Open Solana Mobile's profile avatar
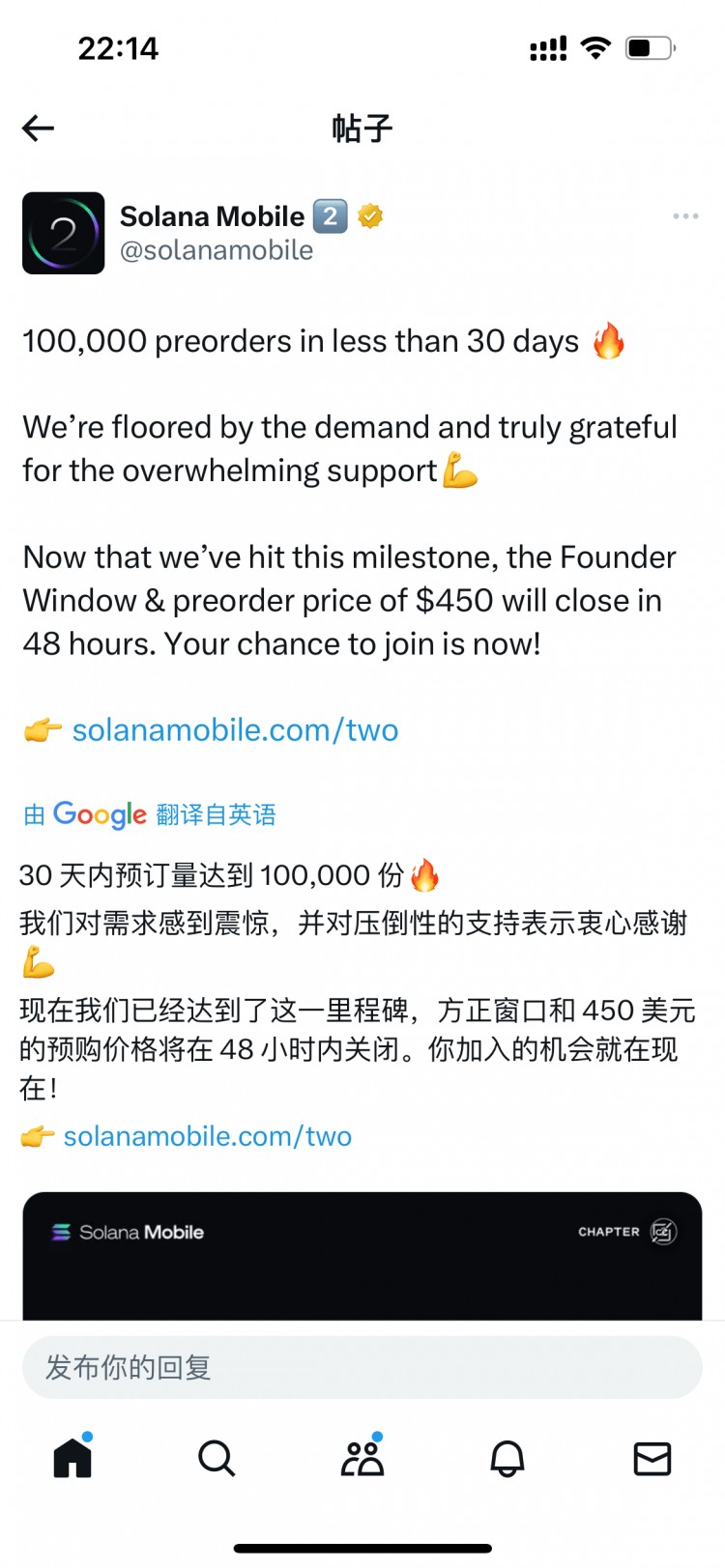 coord(64,233)
